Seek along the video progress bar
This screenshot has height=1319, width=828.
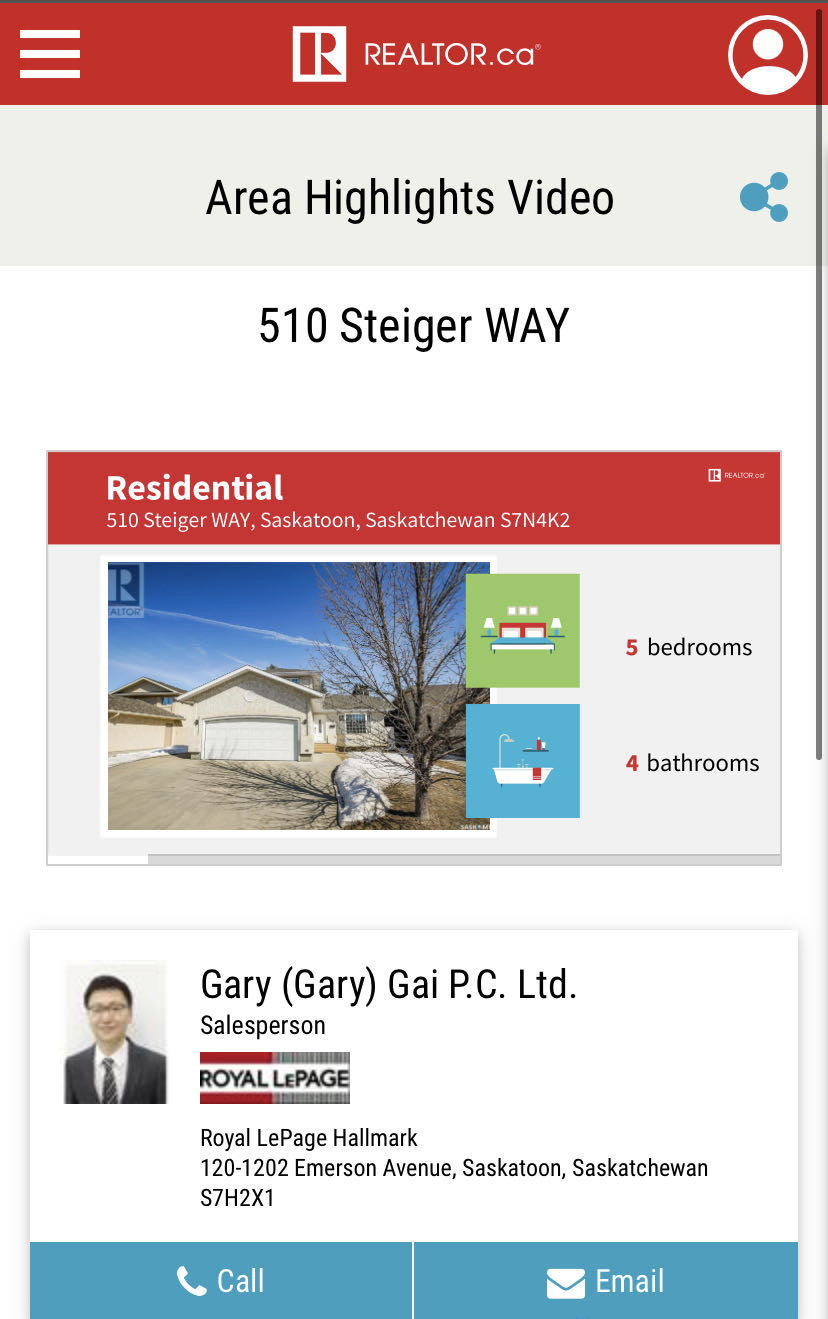click(414, 859)
